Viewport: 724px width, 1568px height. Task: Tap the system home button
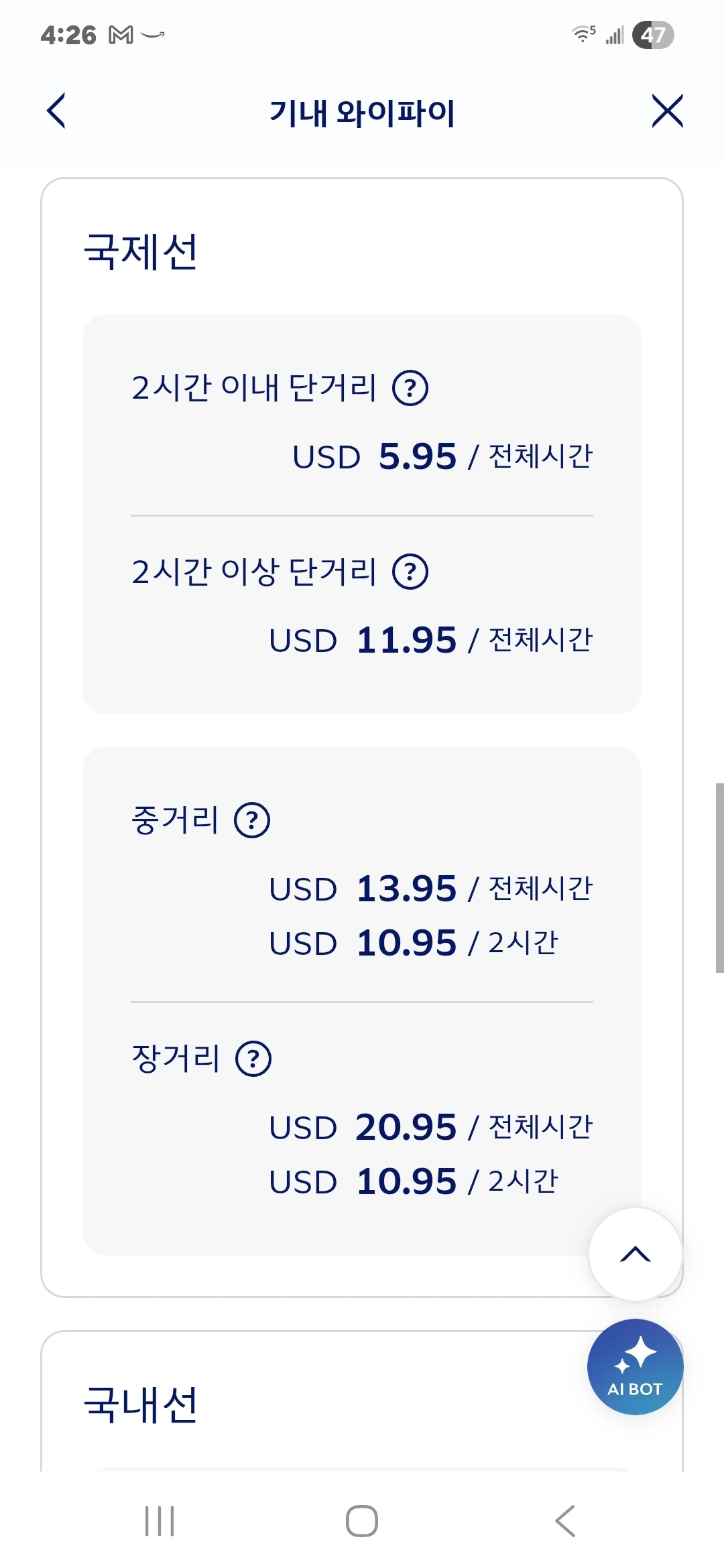coord(362,1520)
